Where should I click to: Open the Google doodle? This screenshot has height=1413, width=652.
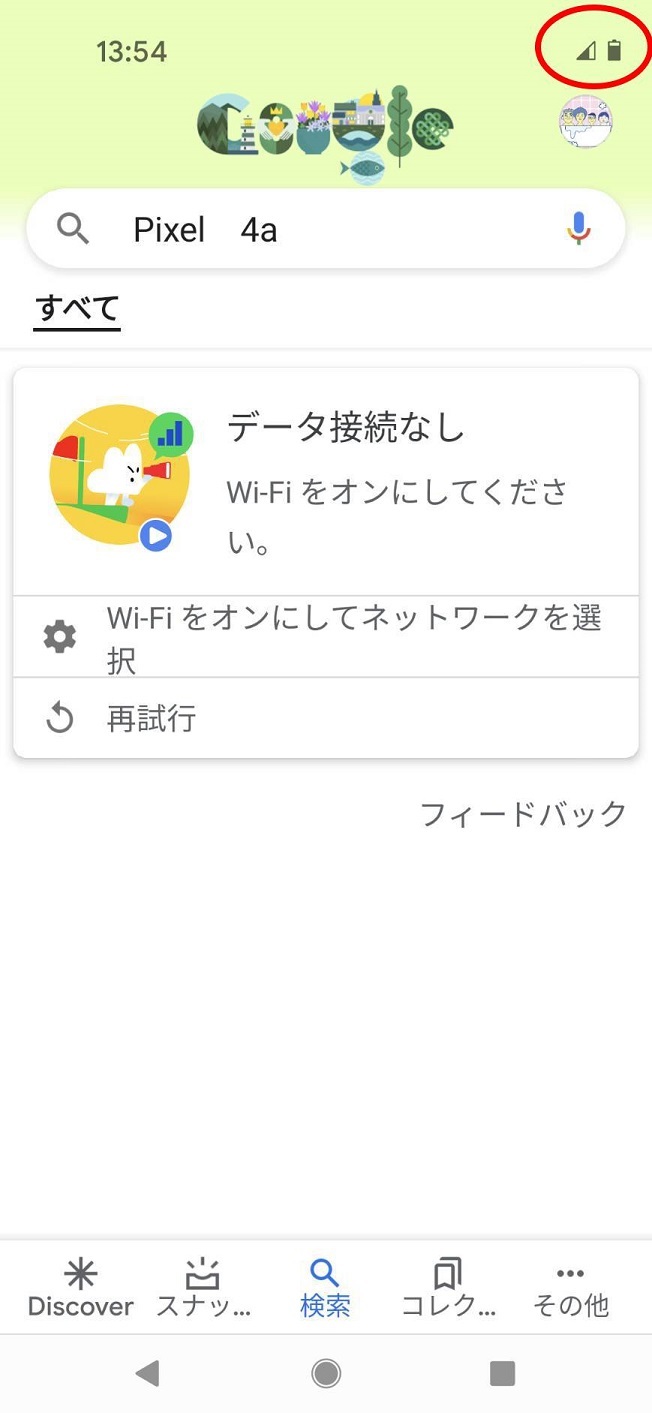(x=326, y=129)
